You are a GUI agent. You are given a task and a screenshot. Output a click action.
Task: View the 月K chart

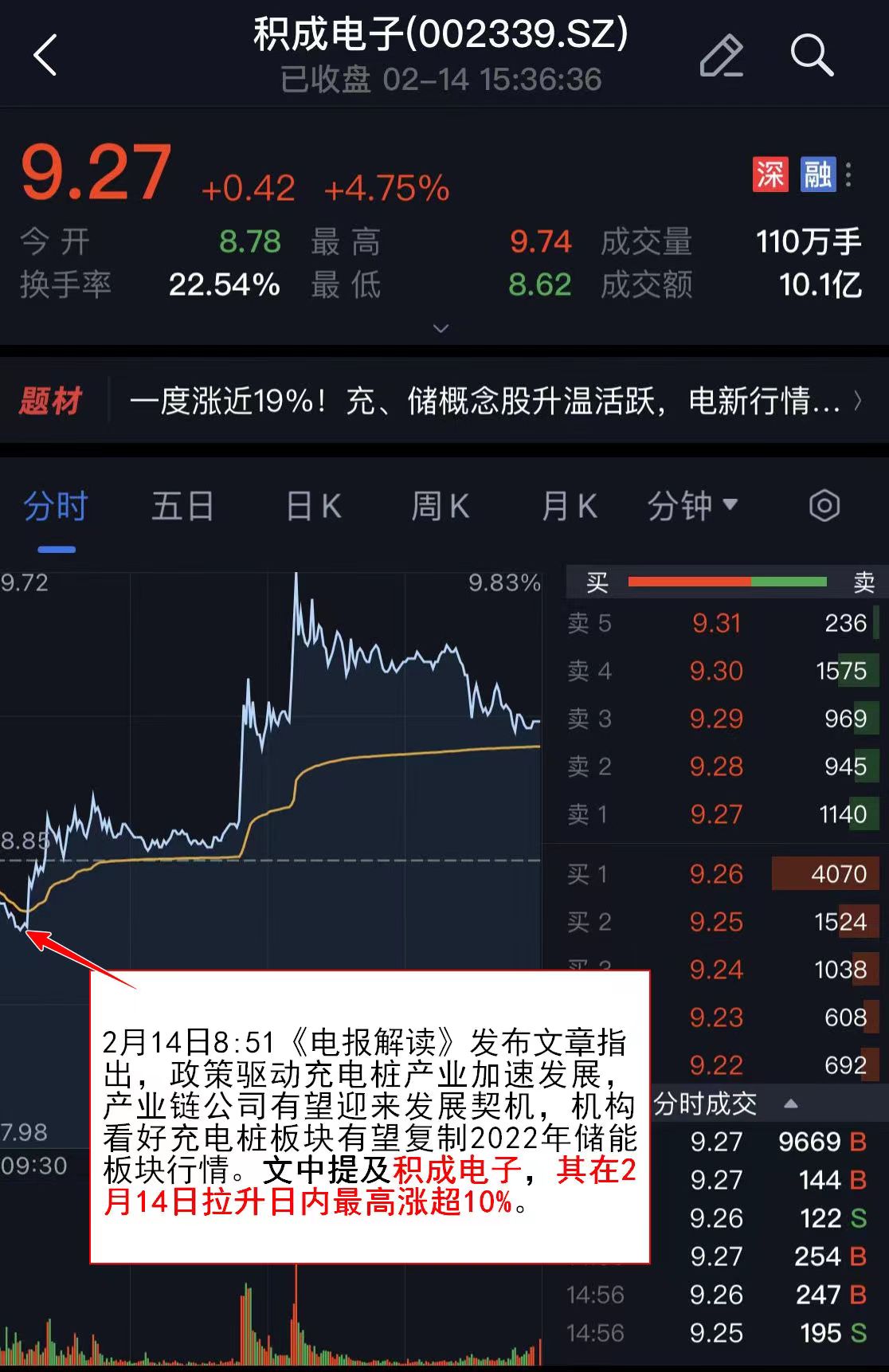point(569,507)
